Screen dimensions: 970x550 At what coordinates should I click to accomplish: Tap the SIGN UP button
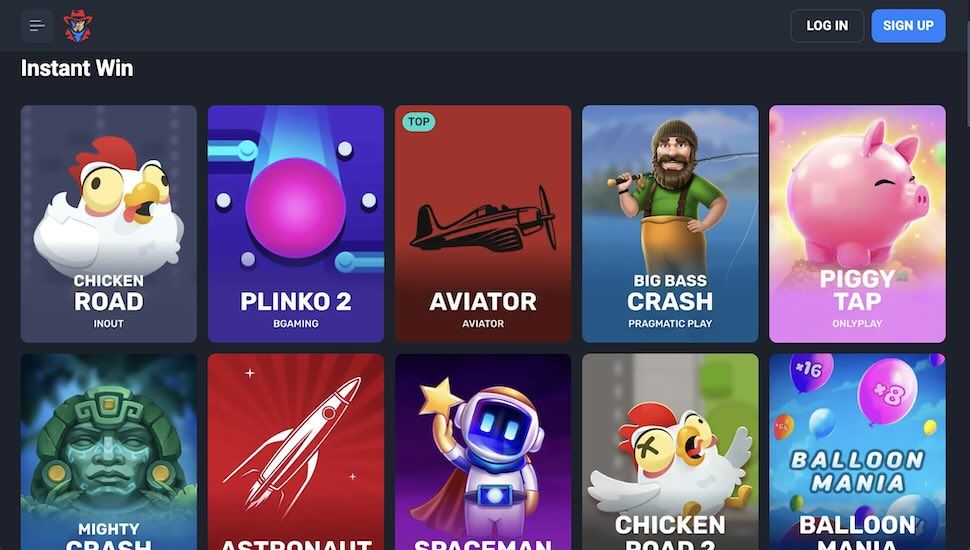[908, 26]
